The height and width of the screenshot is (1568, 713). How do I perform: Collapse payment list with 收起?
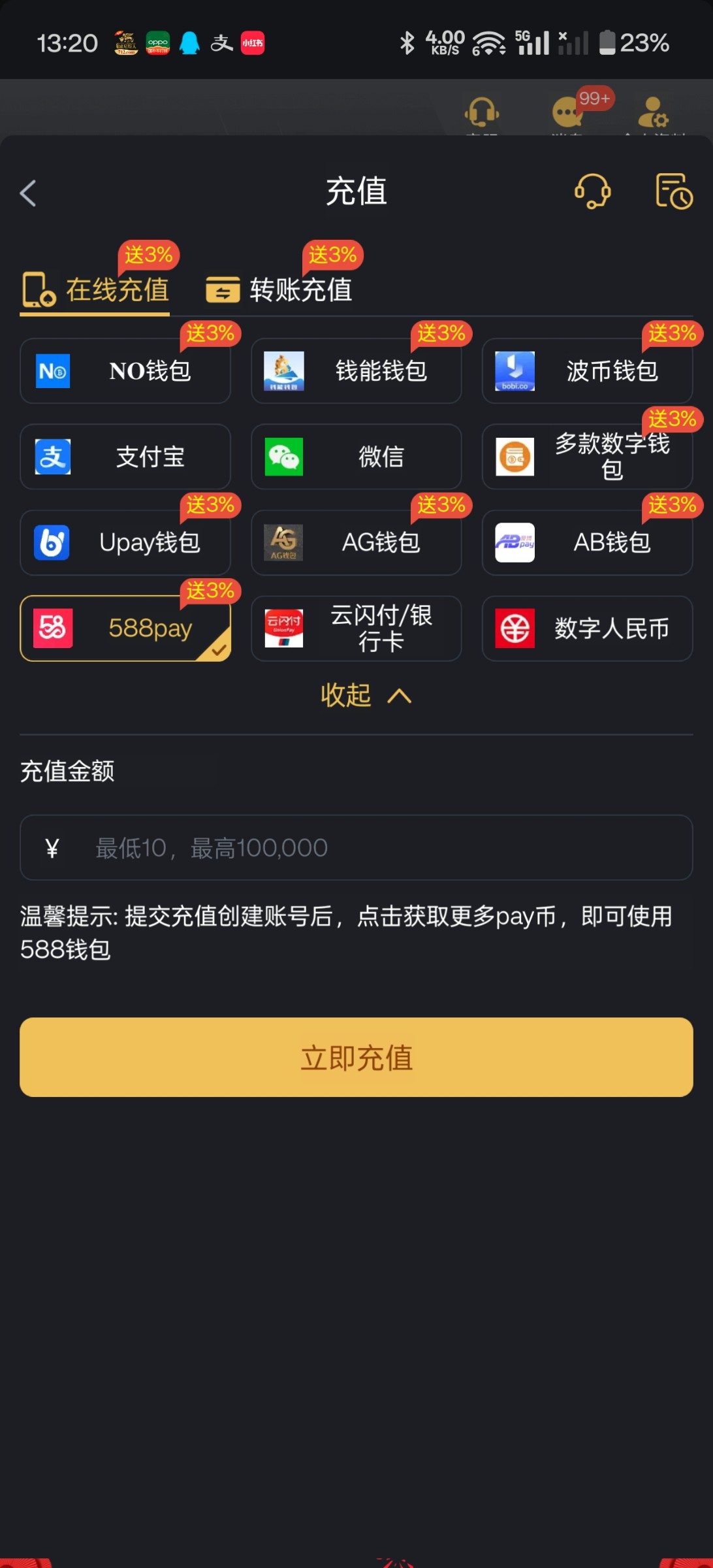point(366,695)
